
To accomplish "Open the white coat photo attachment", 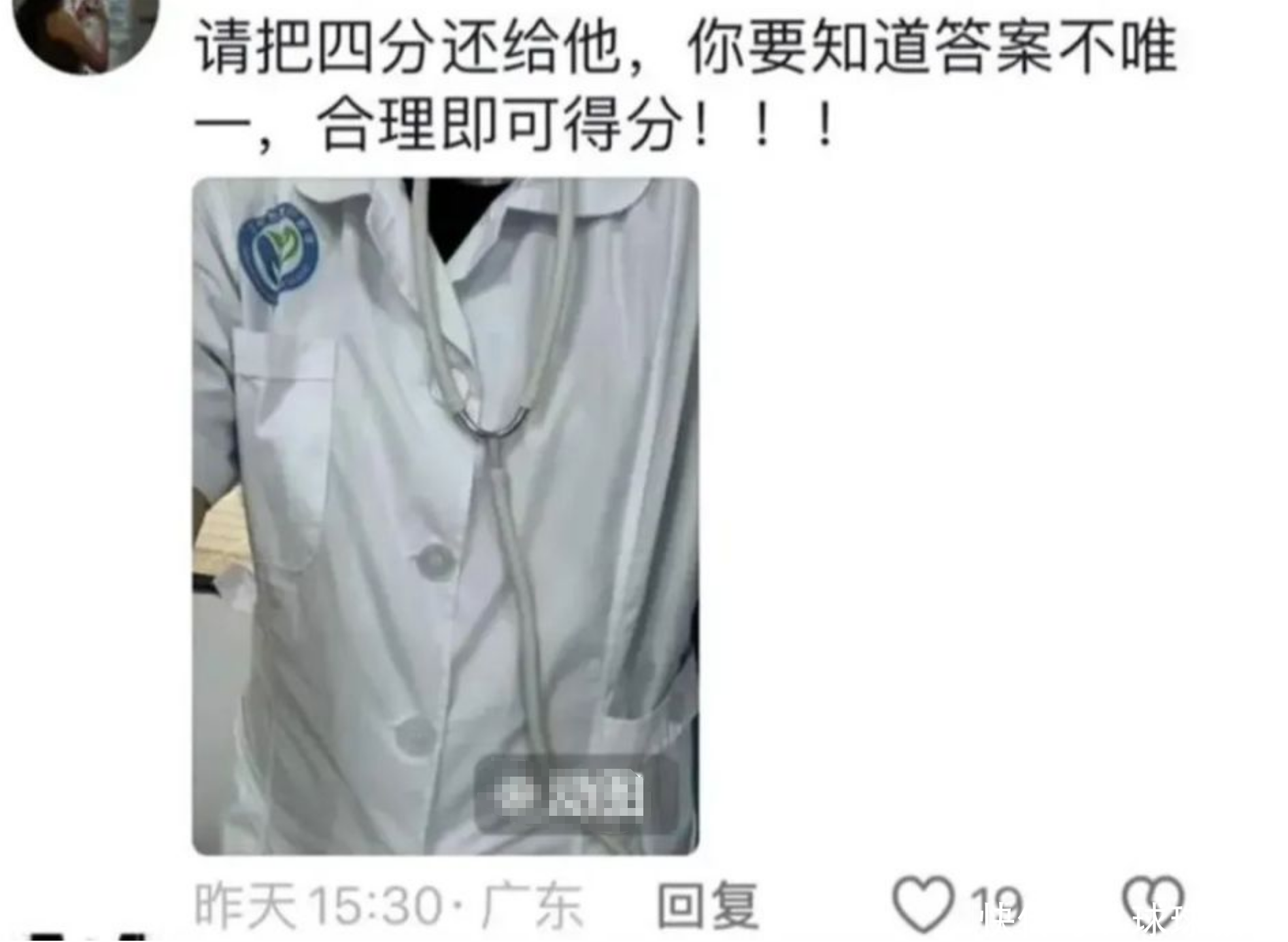I will click(x=445, y=515).
